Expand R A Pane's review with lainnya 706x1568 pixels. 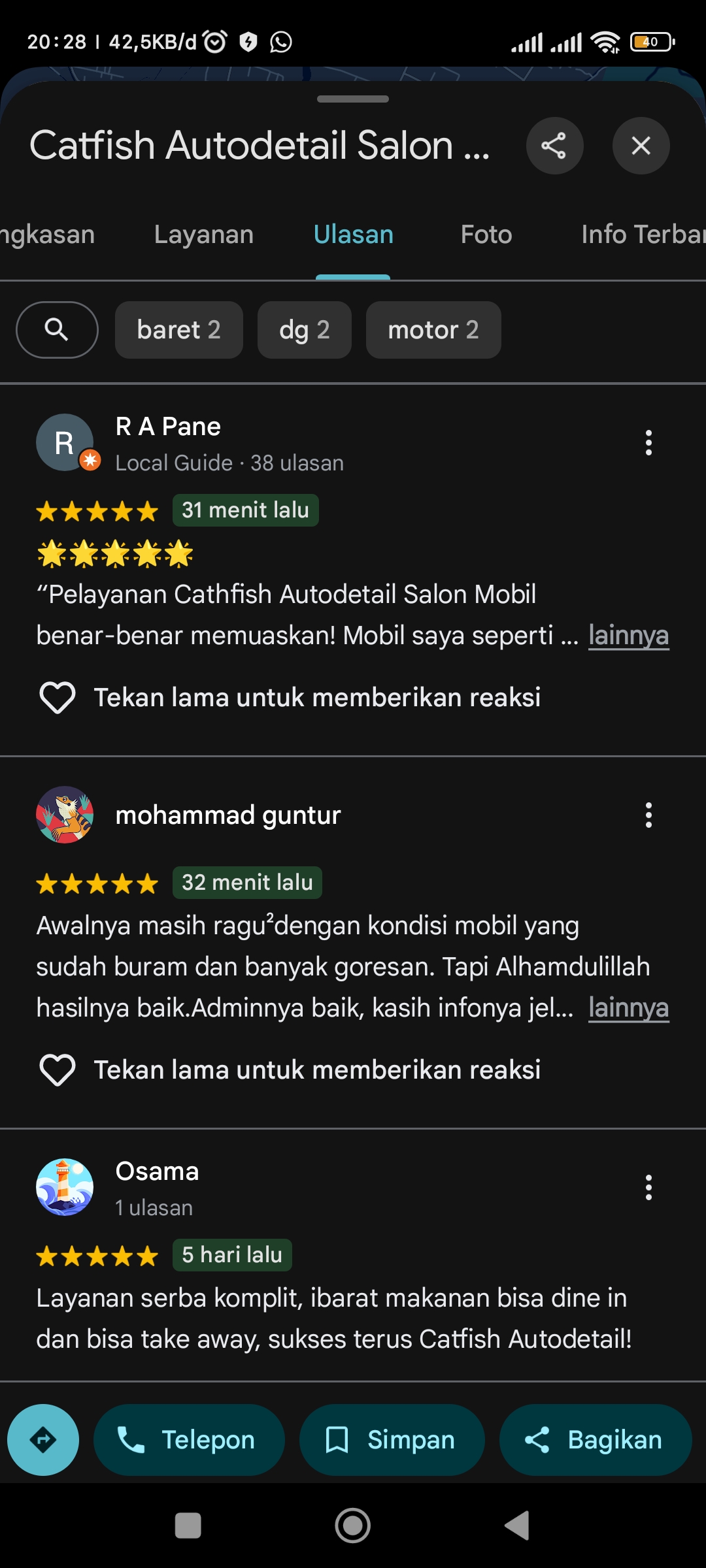click(628, 635)
